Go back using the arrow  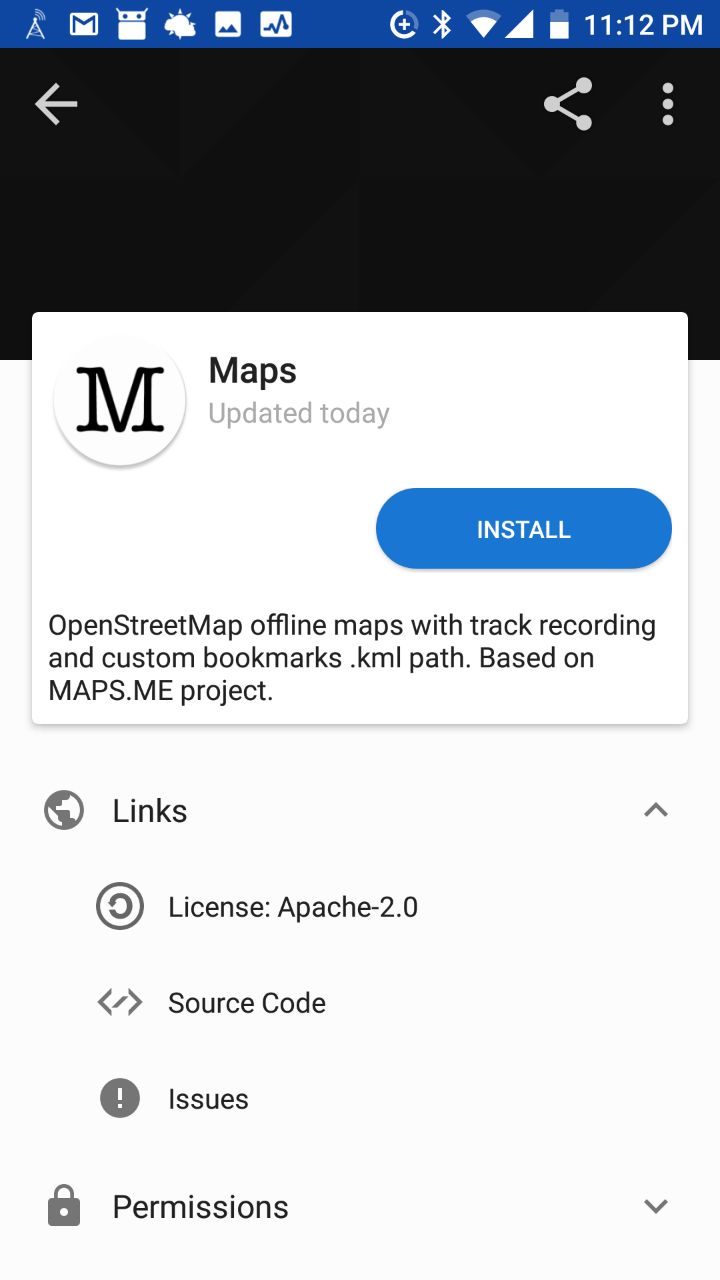pyautogui.click(x=56, y=104)
